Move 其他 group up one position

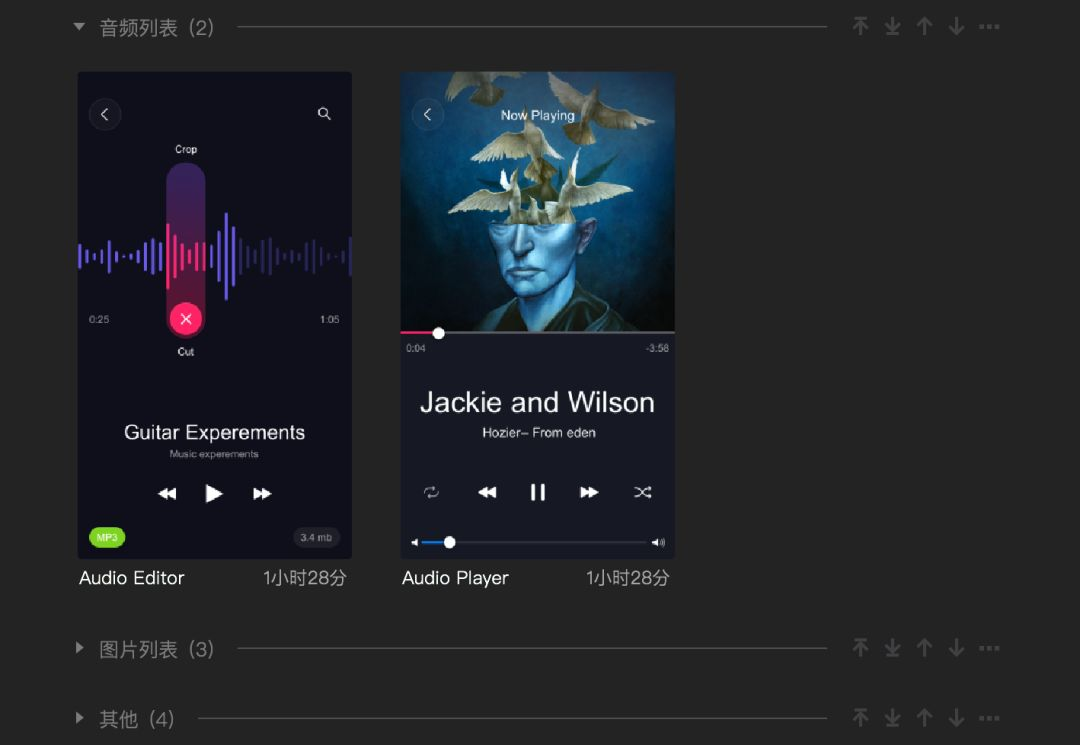pos(924,718)
